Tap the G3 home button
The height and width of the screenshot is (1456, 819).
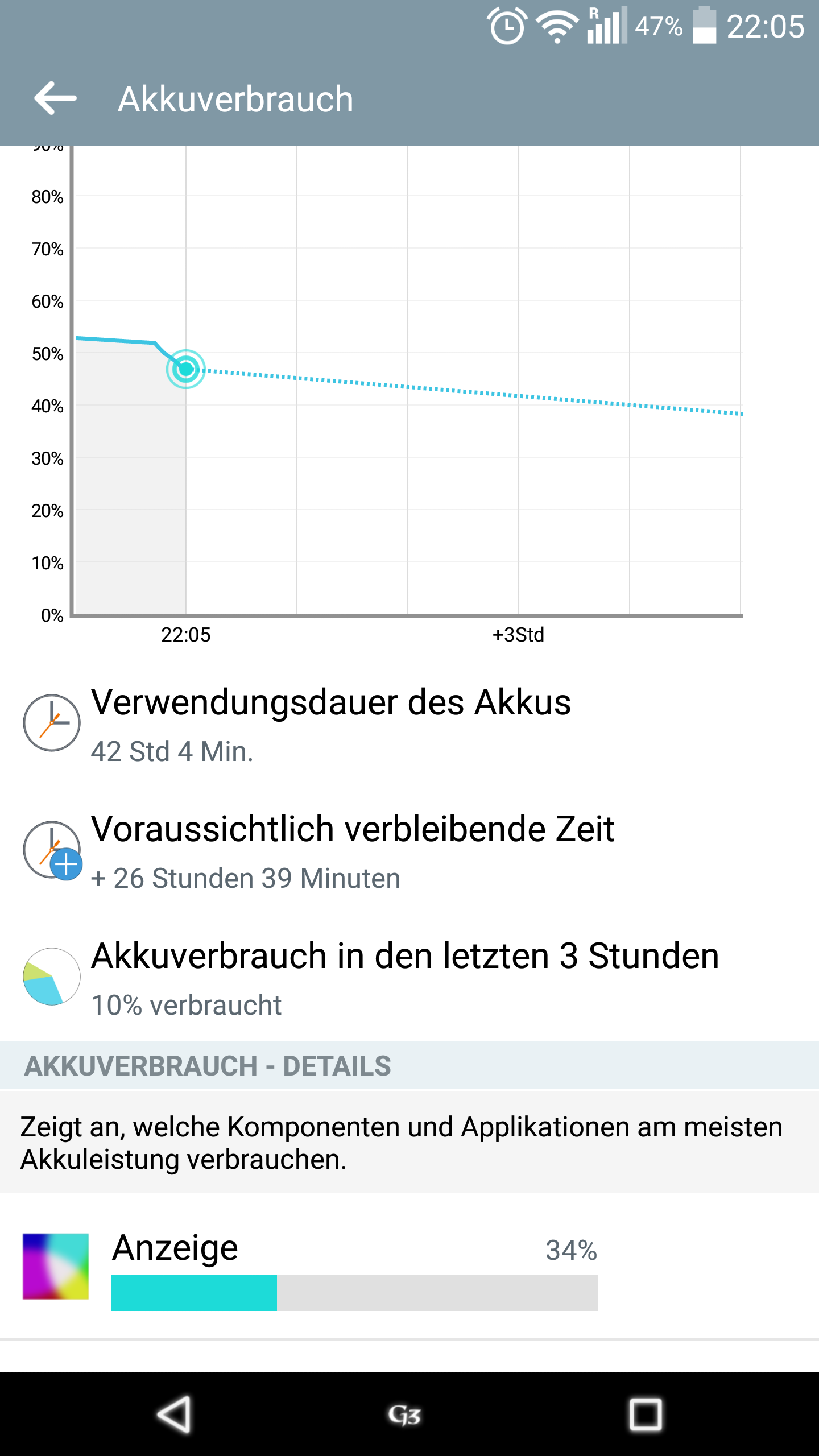[x=404, y=1414]
